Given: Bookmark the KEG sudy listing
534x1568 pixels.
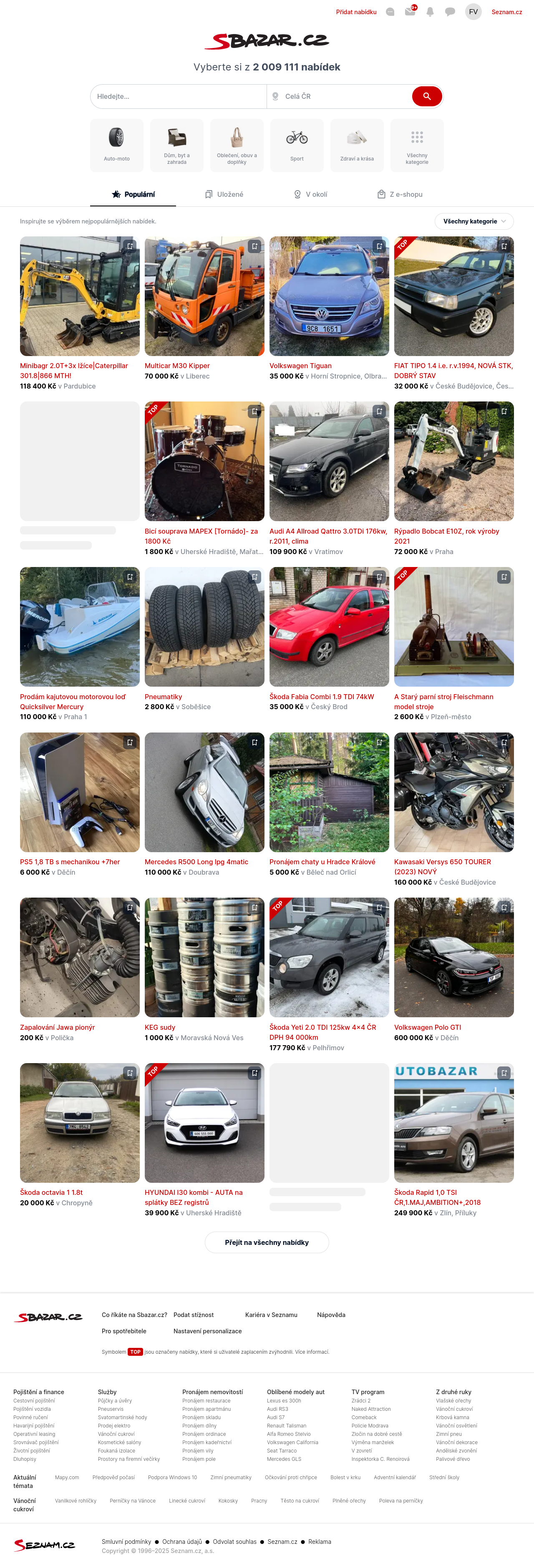Looking at the screenshot, I should pyautogui.click(x=254, y=907).
